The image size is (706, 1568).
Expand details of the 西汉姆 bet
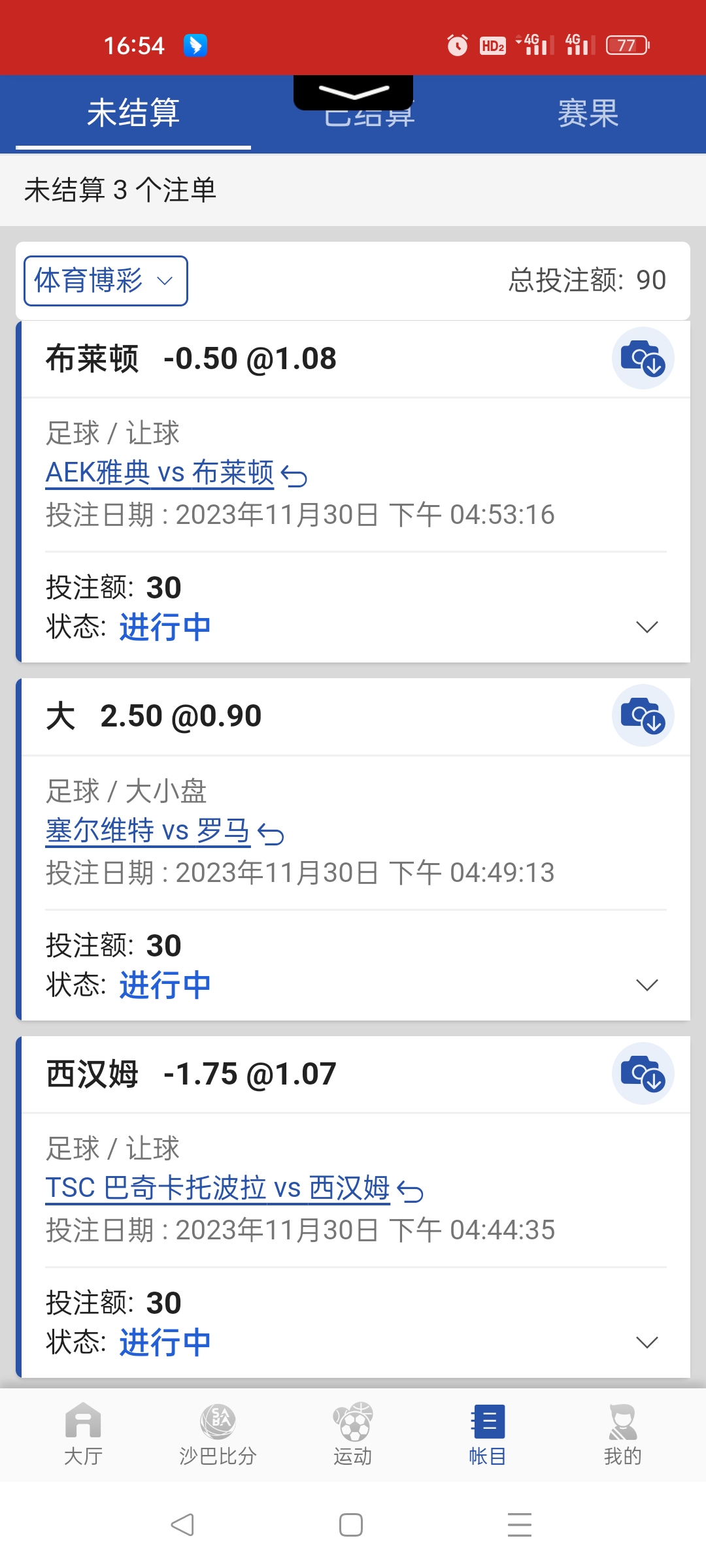click(x=647, y=1343)
